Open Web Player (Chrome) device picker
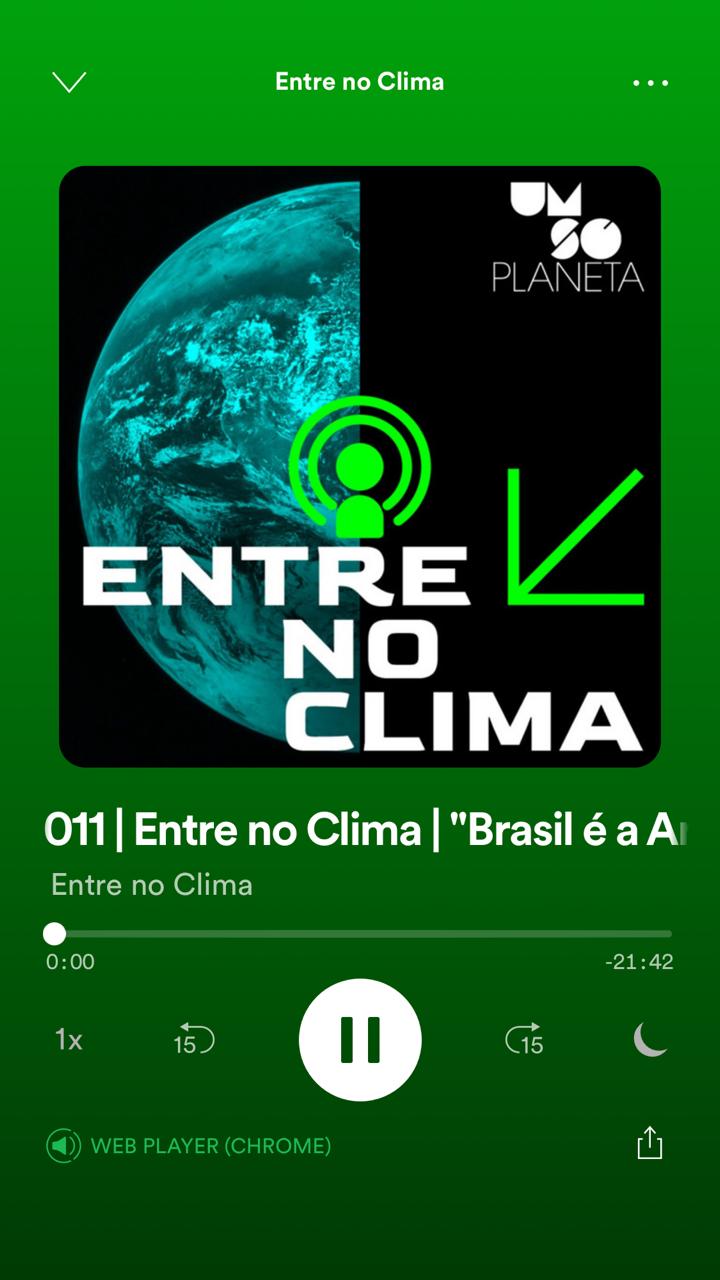Viewport: 720px width, 1280px height. point(190,1146)
